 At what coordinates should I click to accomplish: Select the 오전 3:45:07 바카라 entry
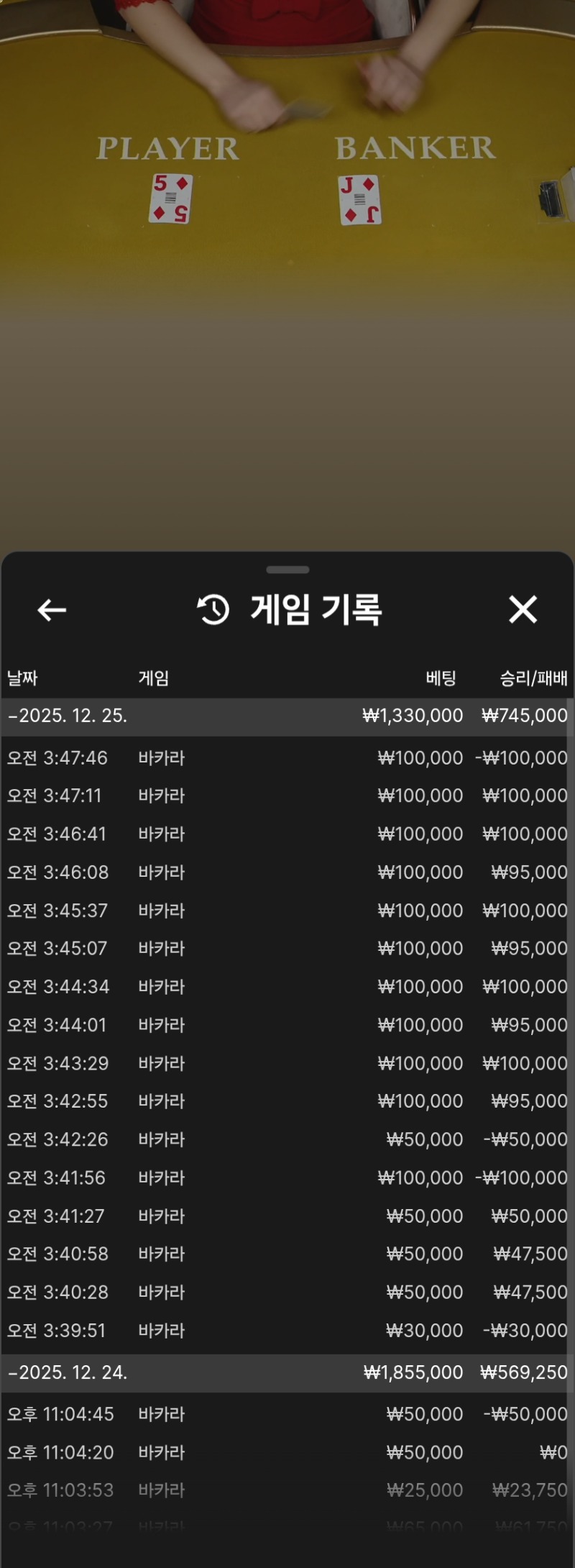pyautogui.click(x=287, y=949)
